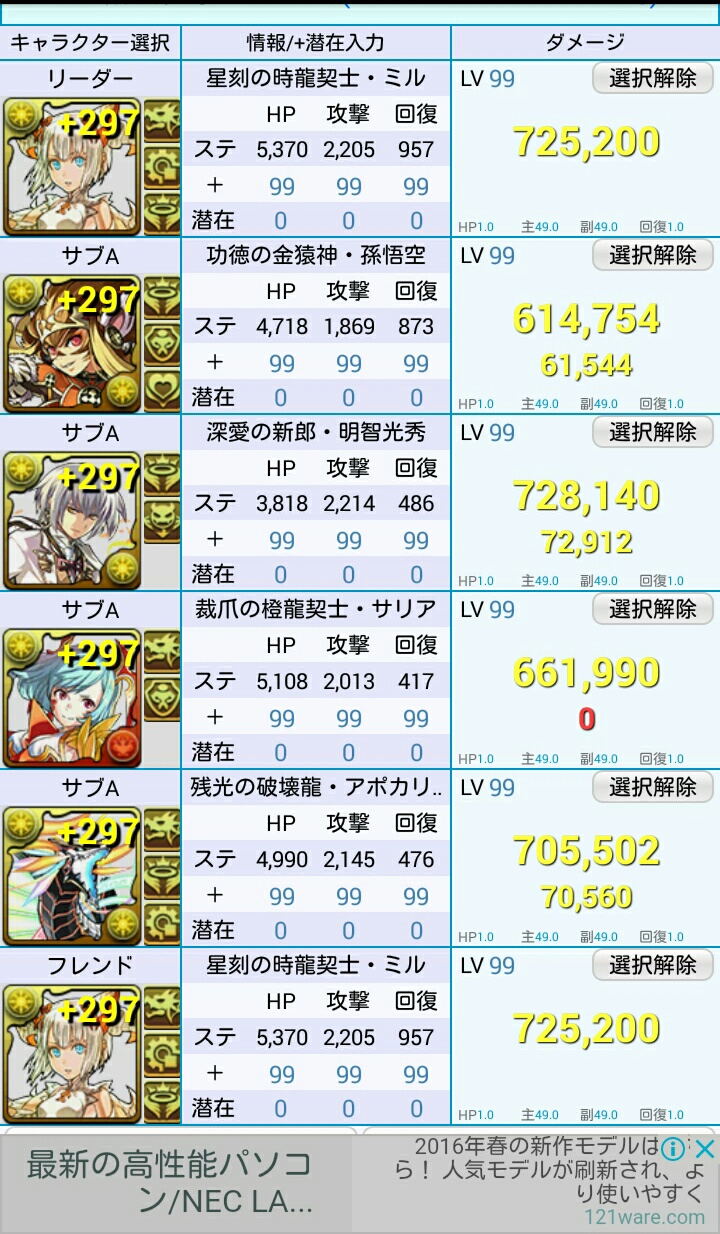Viewport: 720px width, 1234px height.
Task: Clear selection of 深愛の新郎・明智光秀
Action: [652, 432]
